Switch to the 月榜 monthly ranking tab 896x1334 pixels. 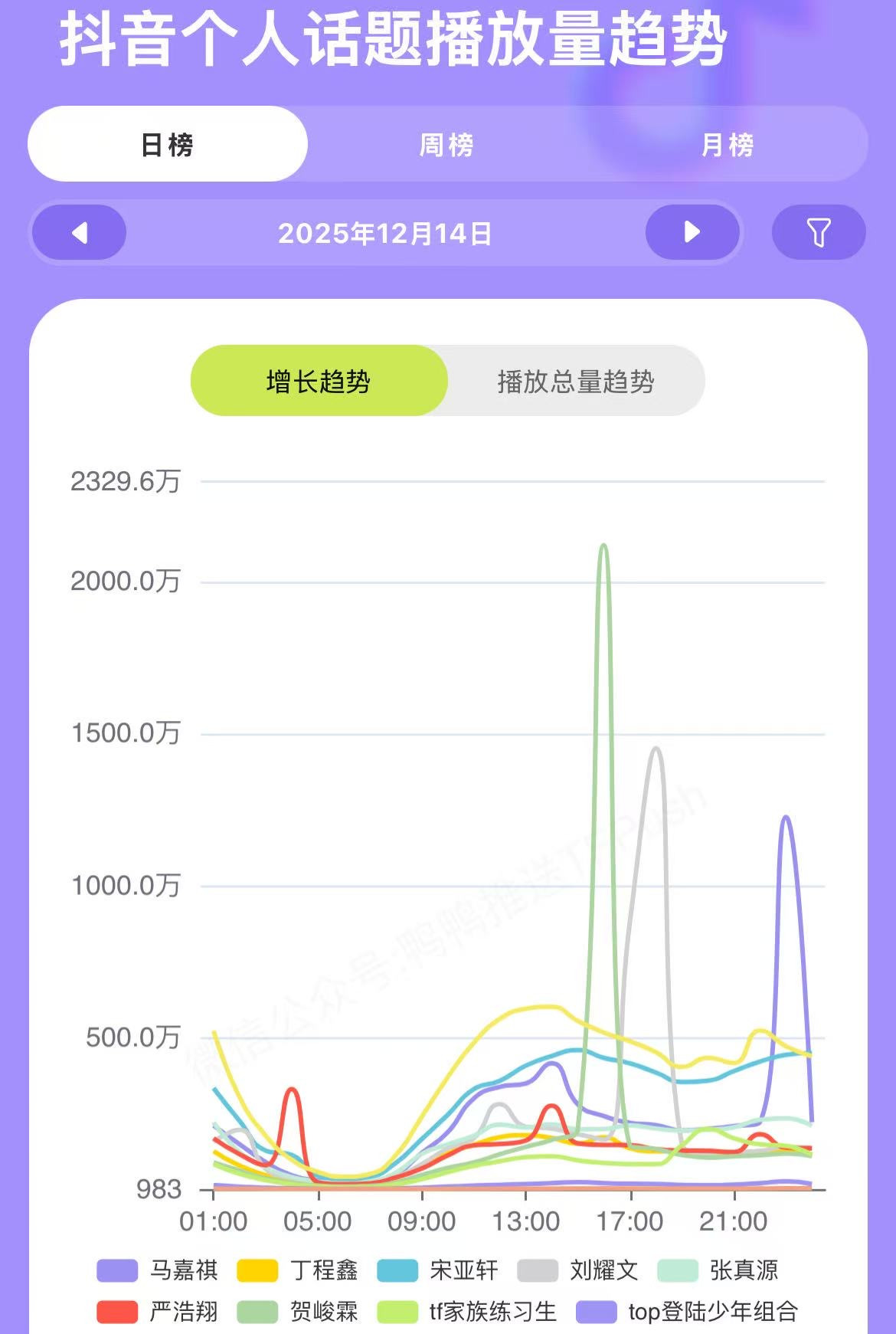(x=728, y=144)
